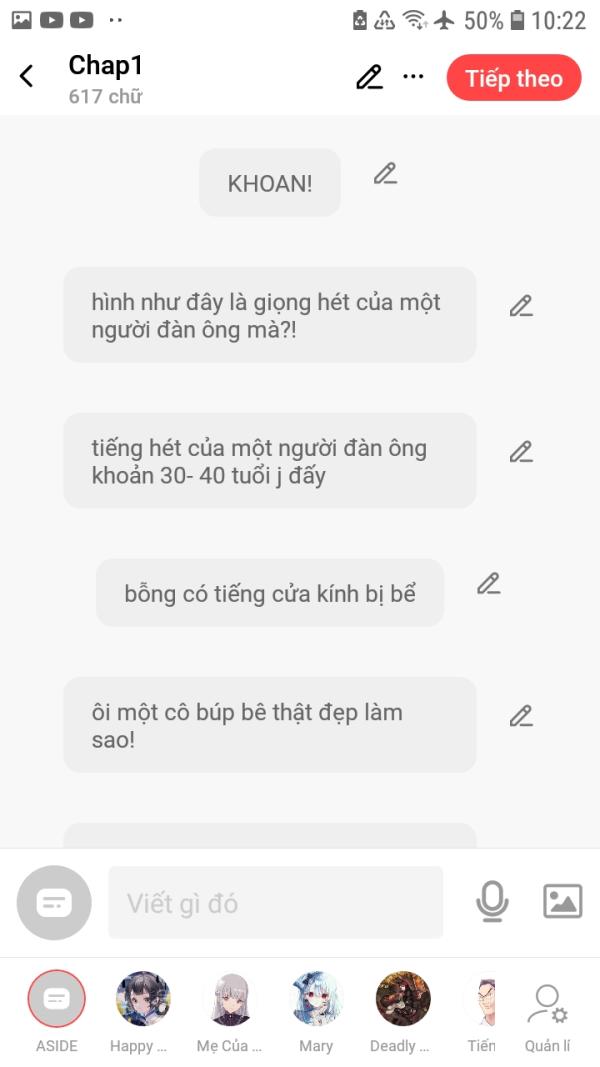
Task: Choose the Happy character avatar
Action: (x=143, y=998)
